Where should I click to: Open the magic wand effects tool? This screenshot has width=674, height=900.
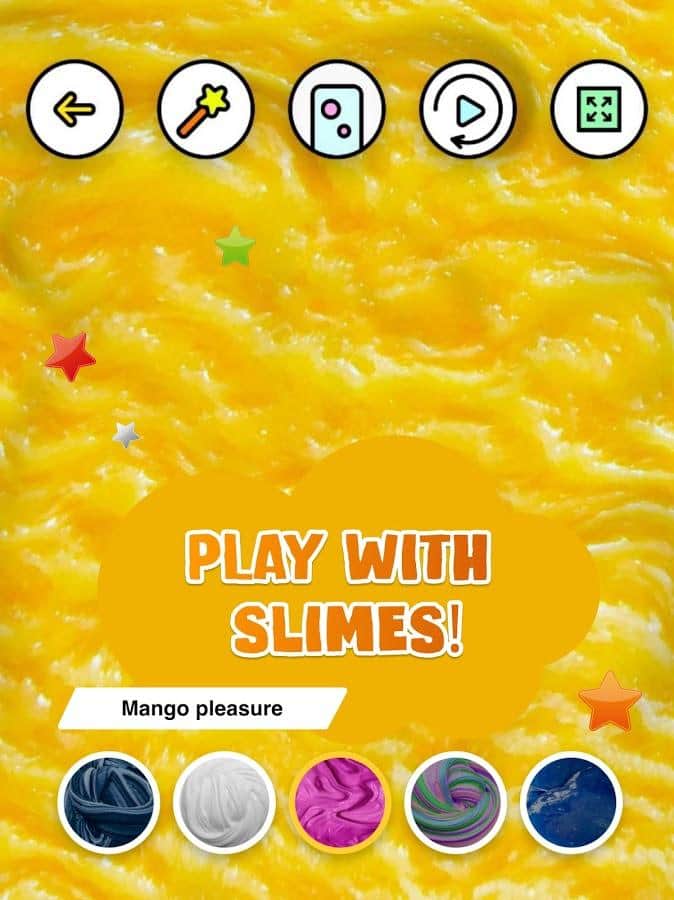206,109
